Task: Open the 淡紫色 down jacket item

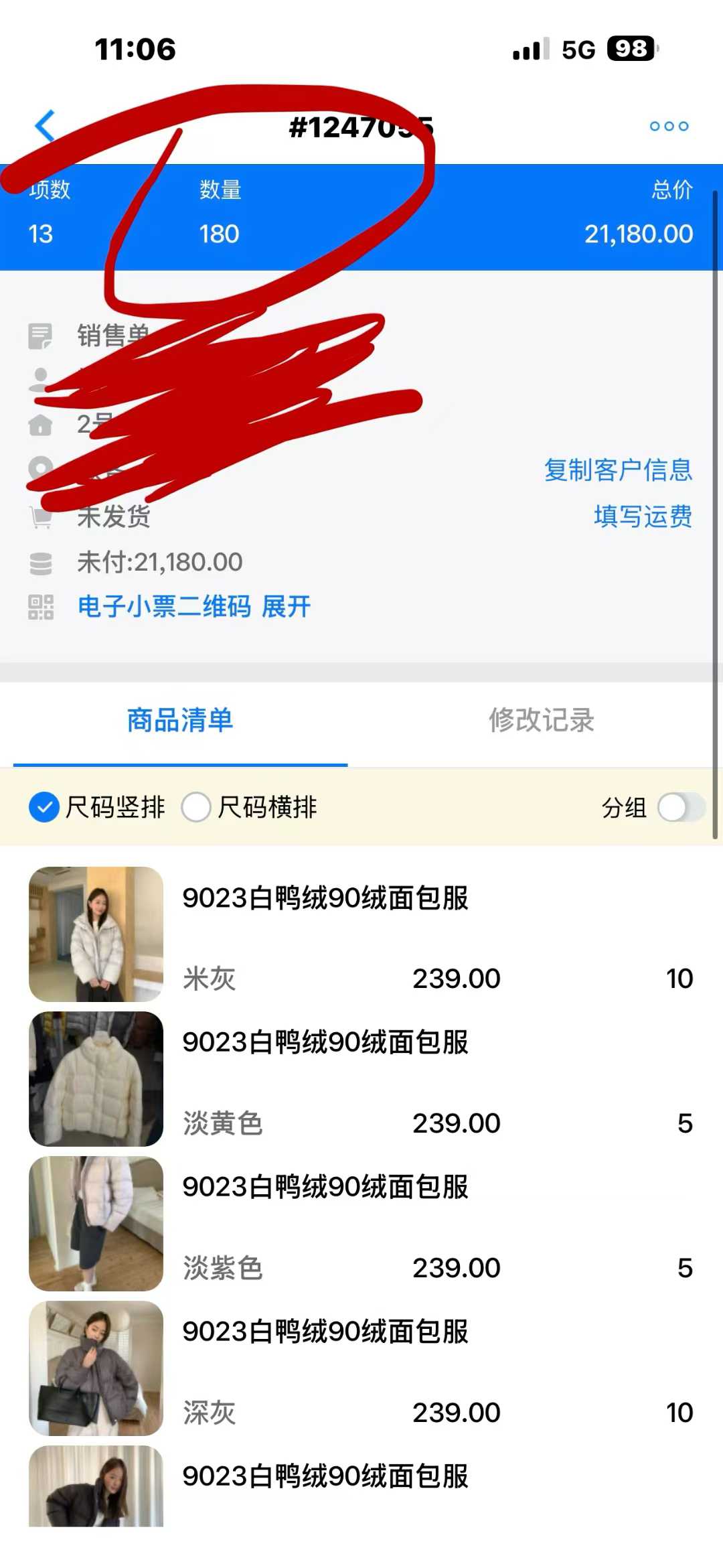Action: click(361, 1224)
